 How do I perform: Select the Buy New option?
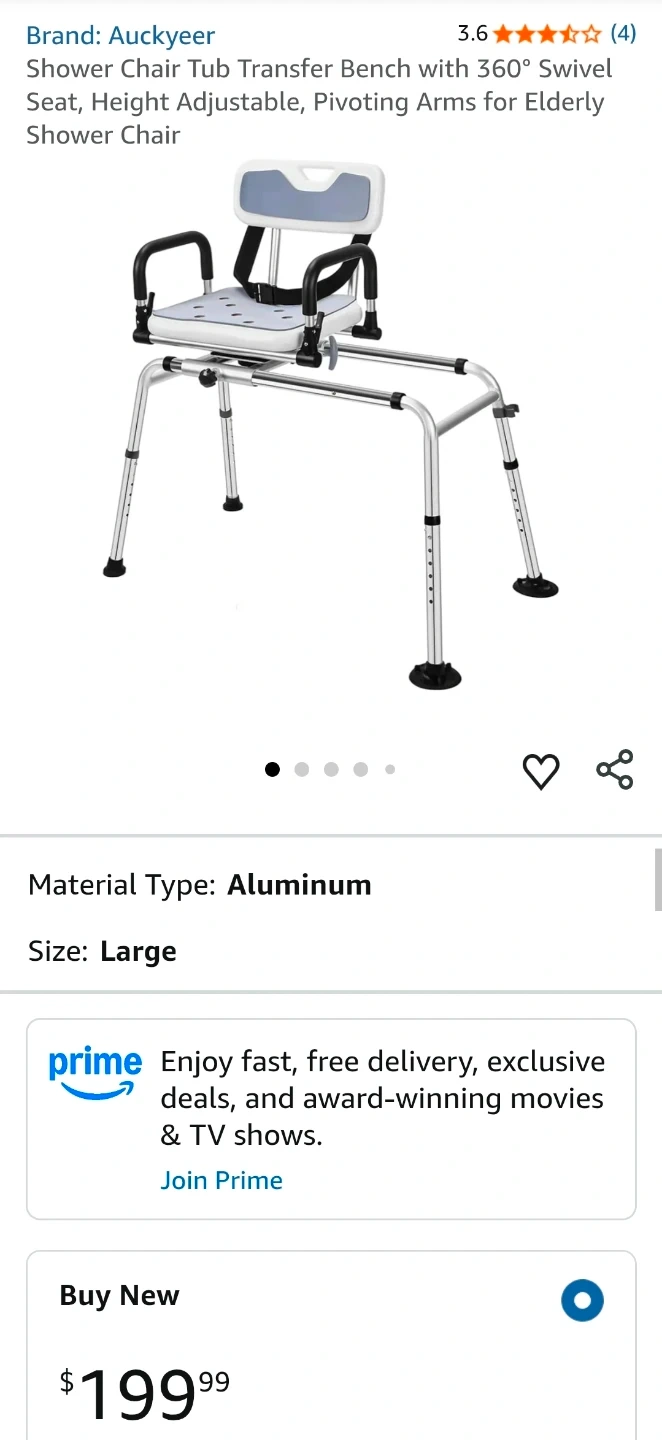(x=582, y=1301)
